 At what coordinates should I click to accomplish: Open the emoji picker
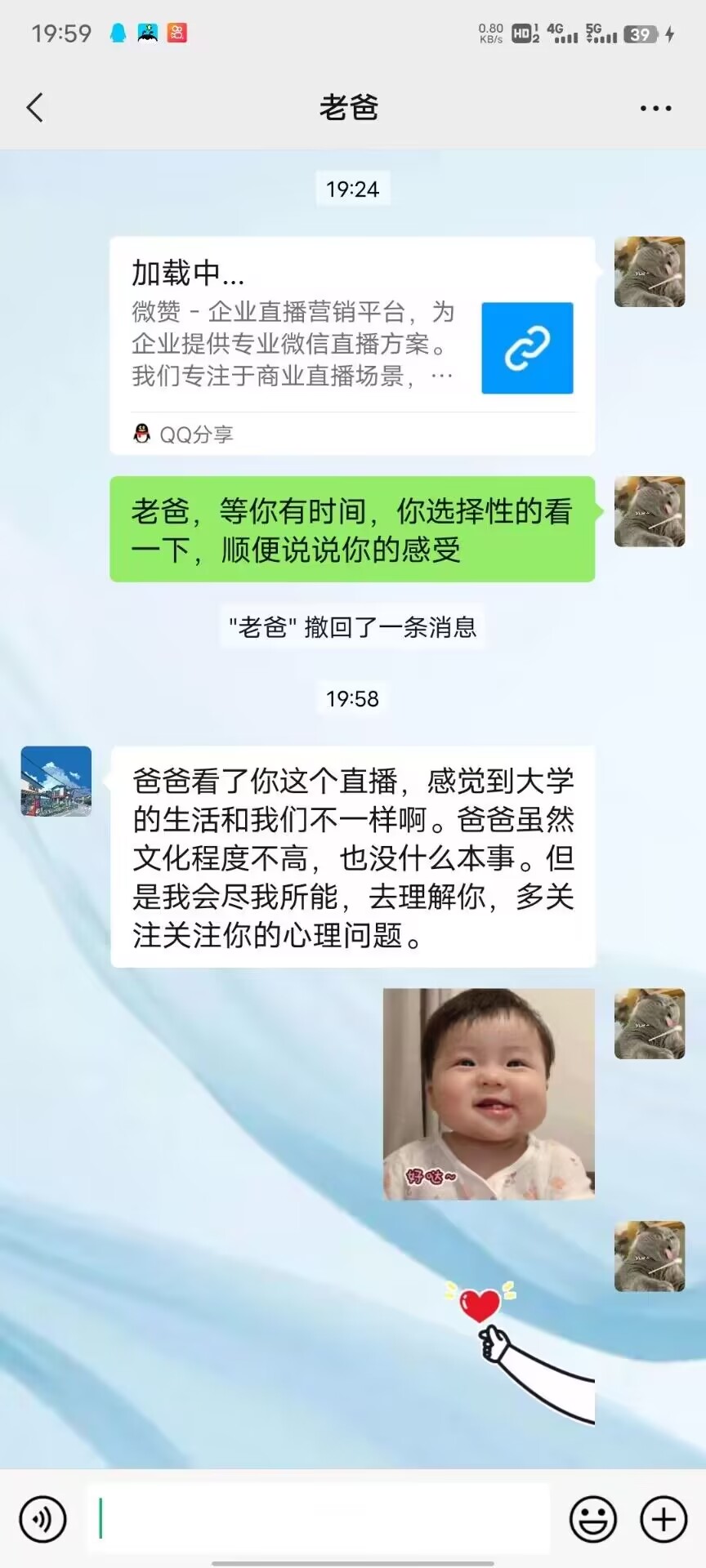coord(592,1519)
